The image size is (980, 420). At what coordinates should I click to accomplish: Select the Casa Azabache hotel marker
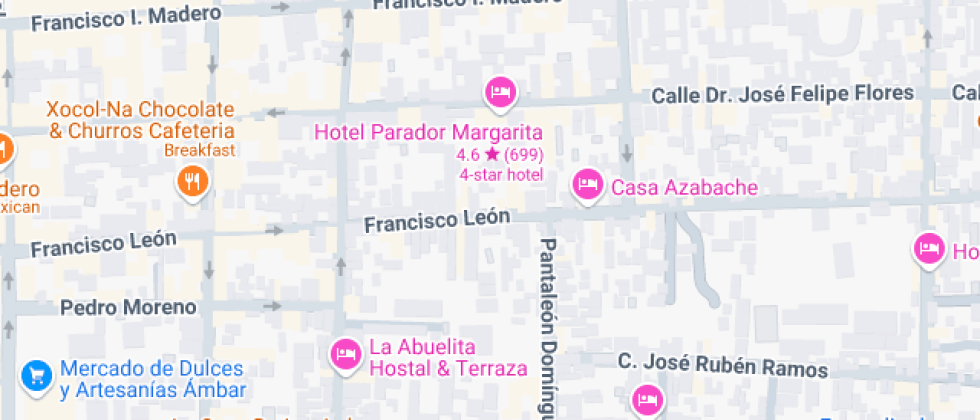(587, 184)
